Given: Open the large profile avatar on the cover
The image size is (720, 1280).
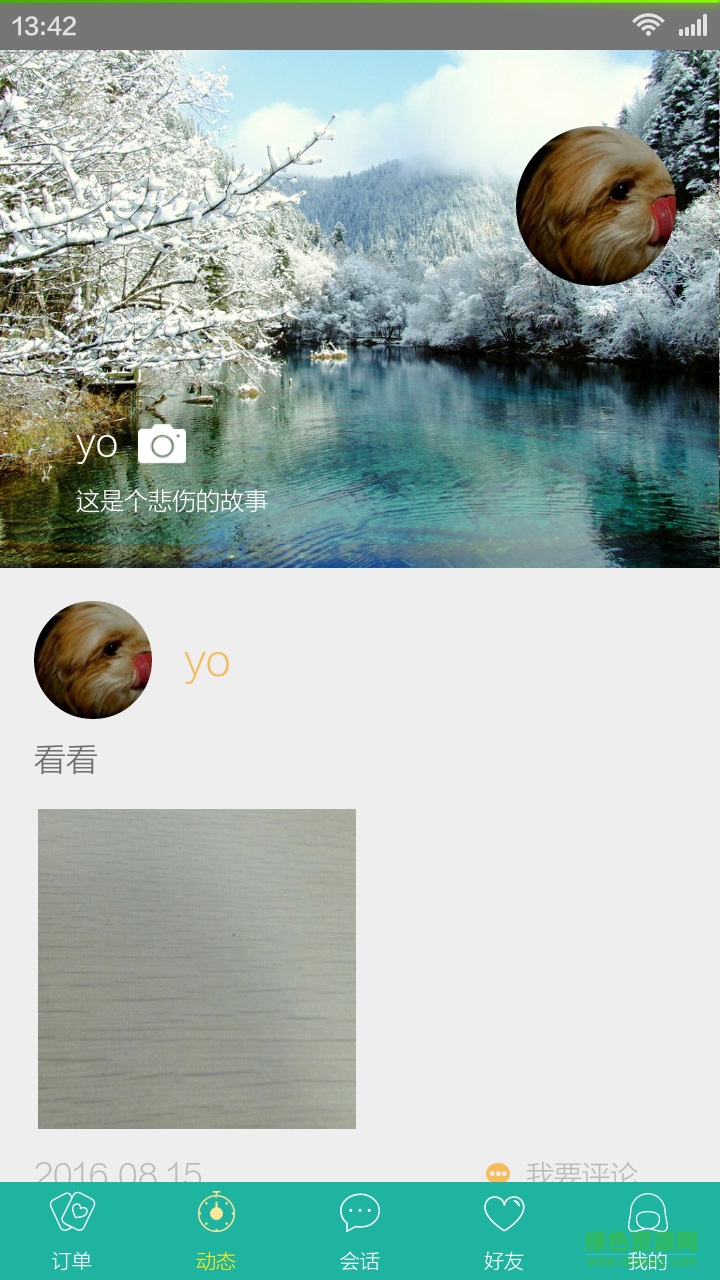Looking at the screenshot, I should (x=596, y=206).
